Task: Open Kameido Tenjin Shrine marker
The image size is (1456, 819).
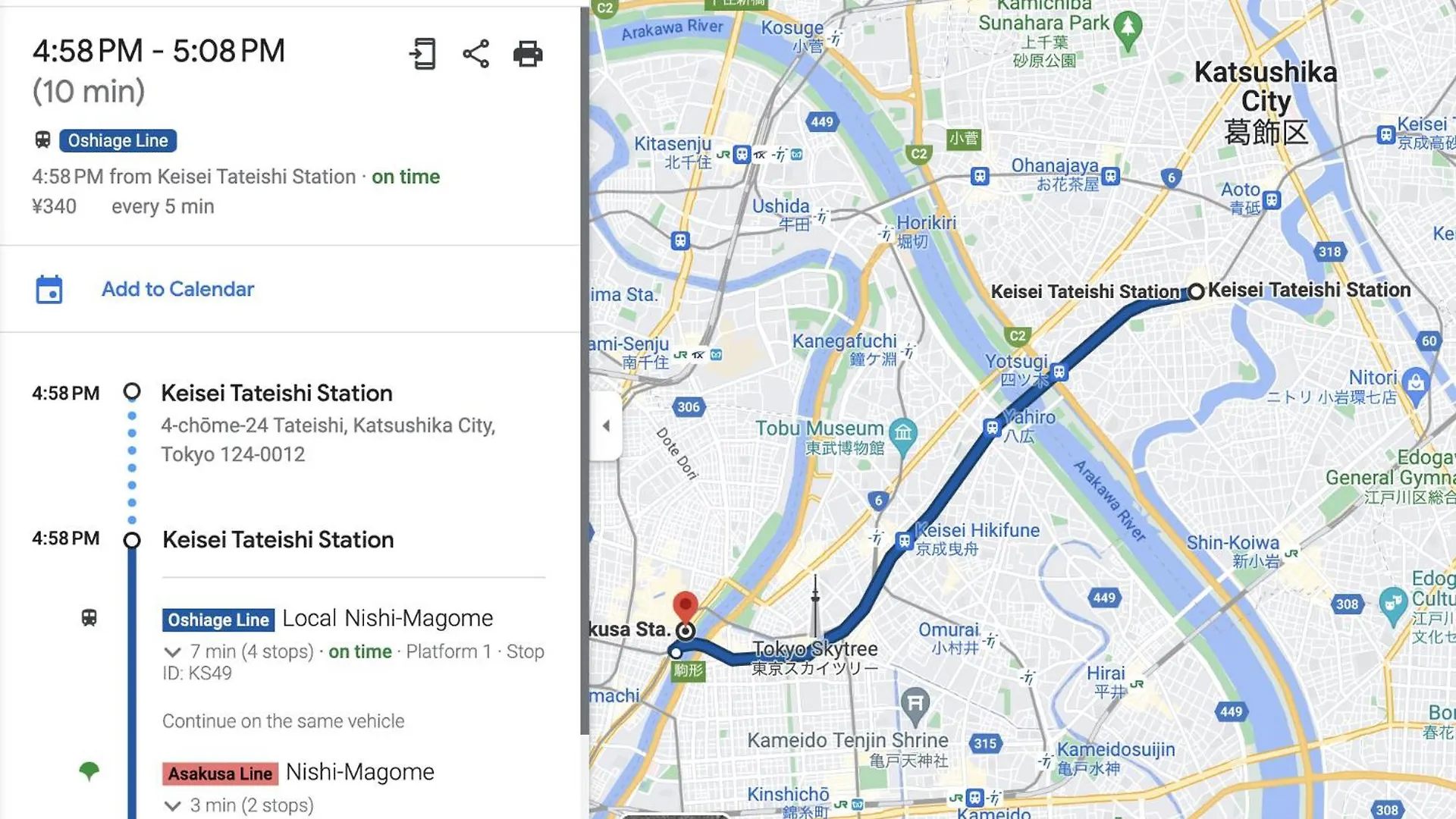Action: (x=915, y=702)
